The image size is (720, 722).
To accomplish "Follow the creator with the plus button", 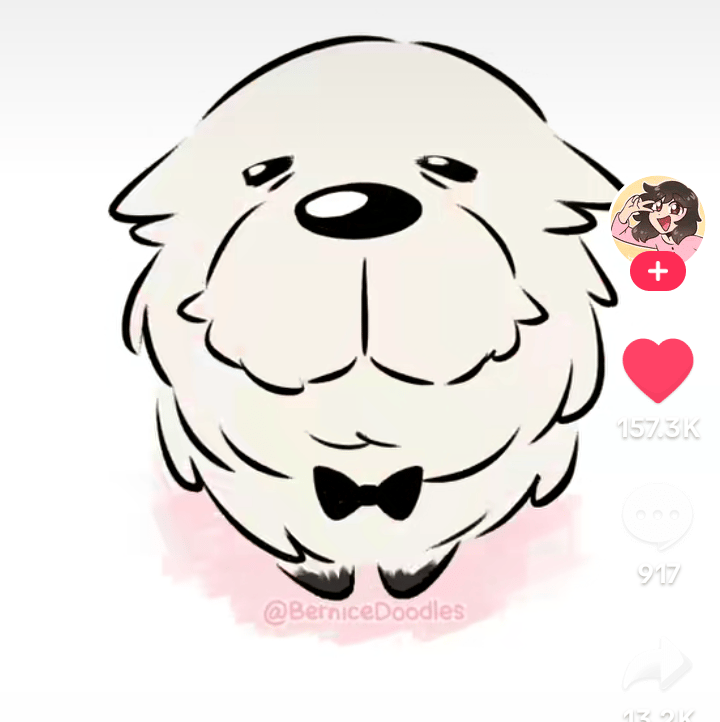I will pos(658,271).
